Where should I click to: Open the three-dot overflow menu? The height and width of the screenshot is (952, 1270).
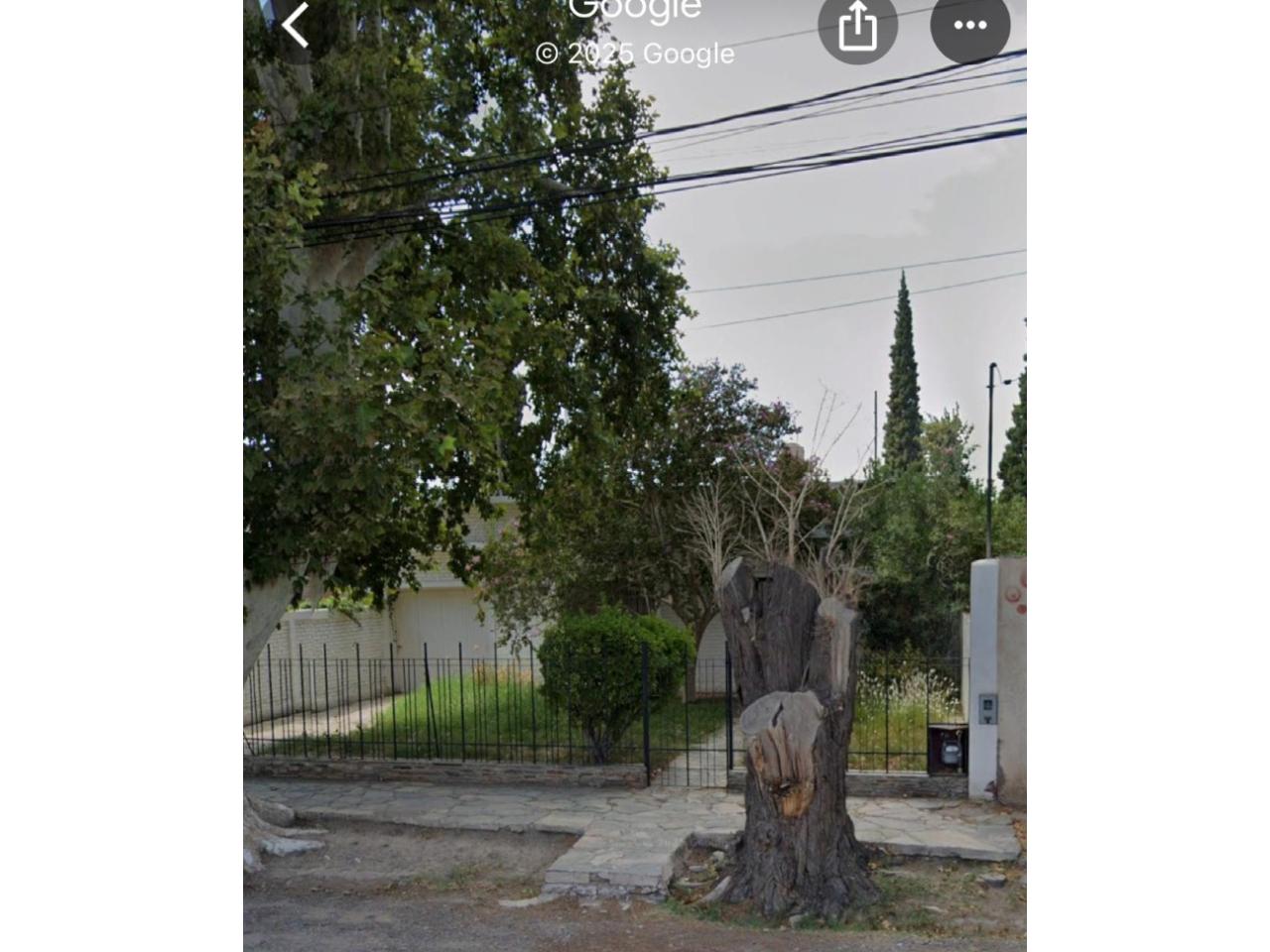coord(969,26)
